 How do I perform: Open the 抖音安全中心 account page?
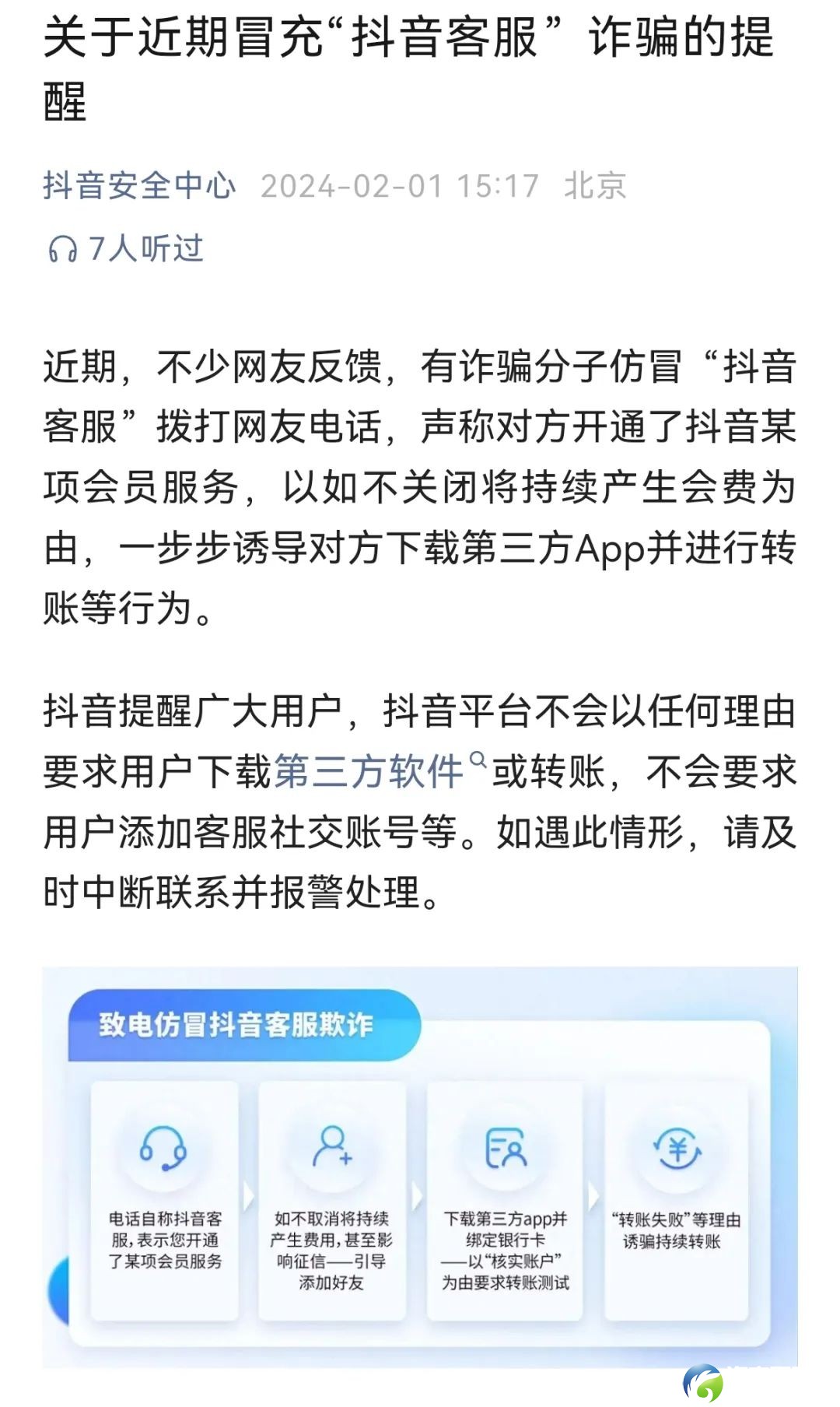tap(139, 186)
